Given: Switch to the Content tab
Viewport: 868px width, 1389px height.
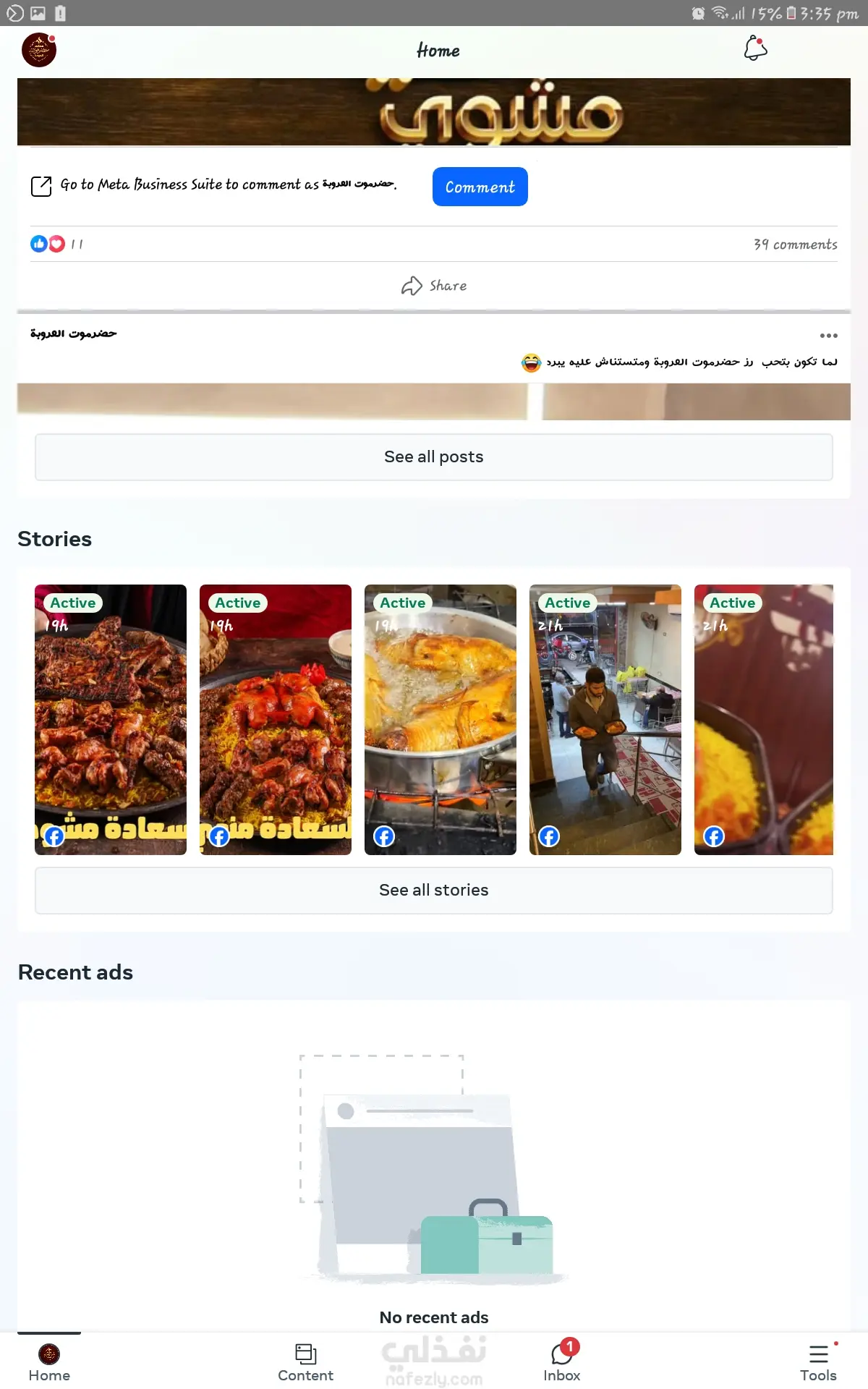Looking at the screenshot, I should pyautogui.click(x=305, y=1362).
